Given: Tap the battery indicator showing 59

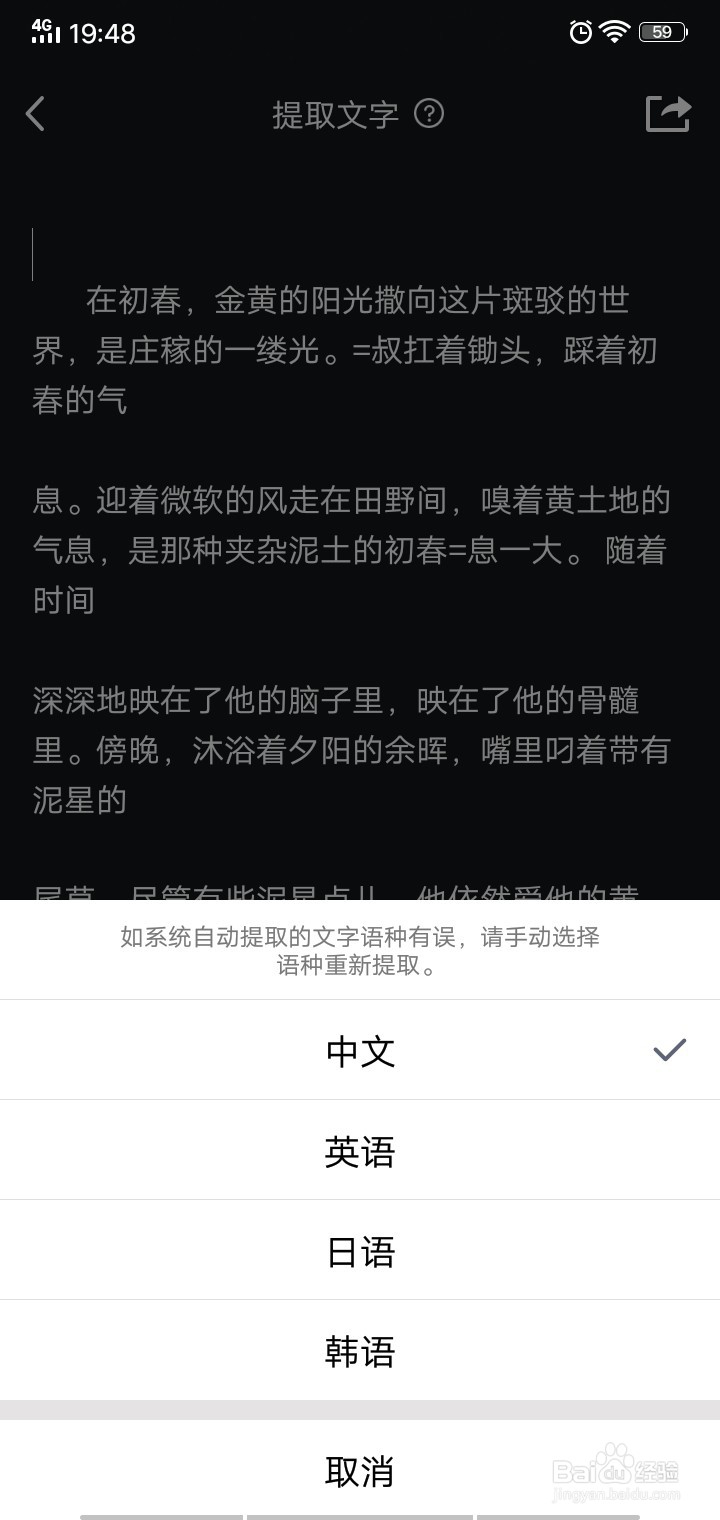Looking at the screenshot, I should (663, 31).
